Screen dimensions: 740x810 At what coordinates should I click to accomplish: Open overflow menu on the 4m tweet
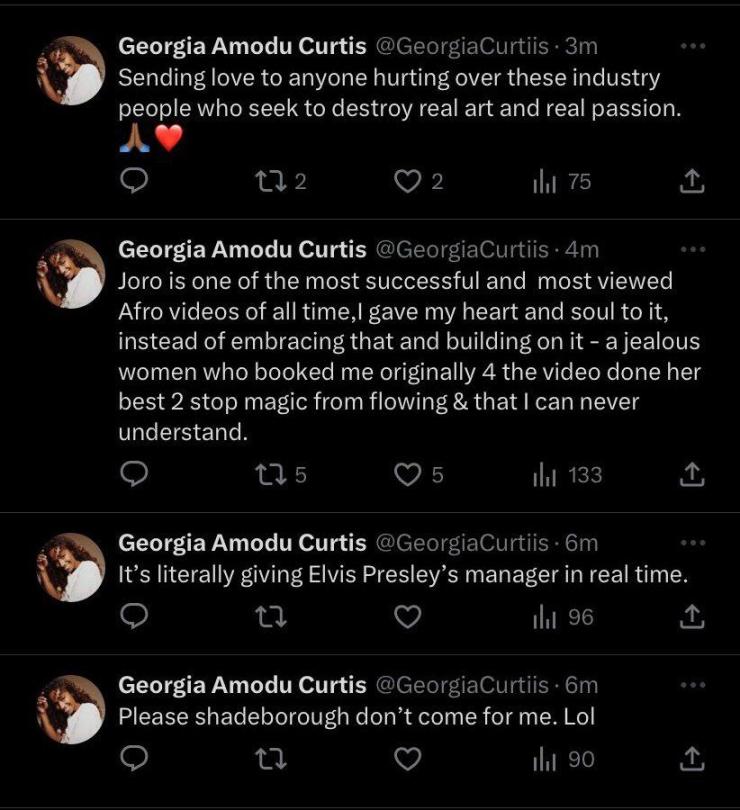(x=692, y=250)
